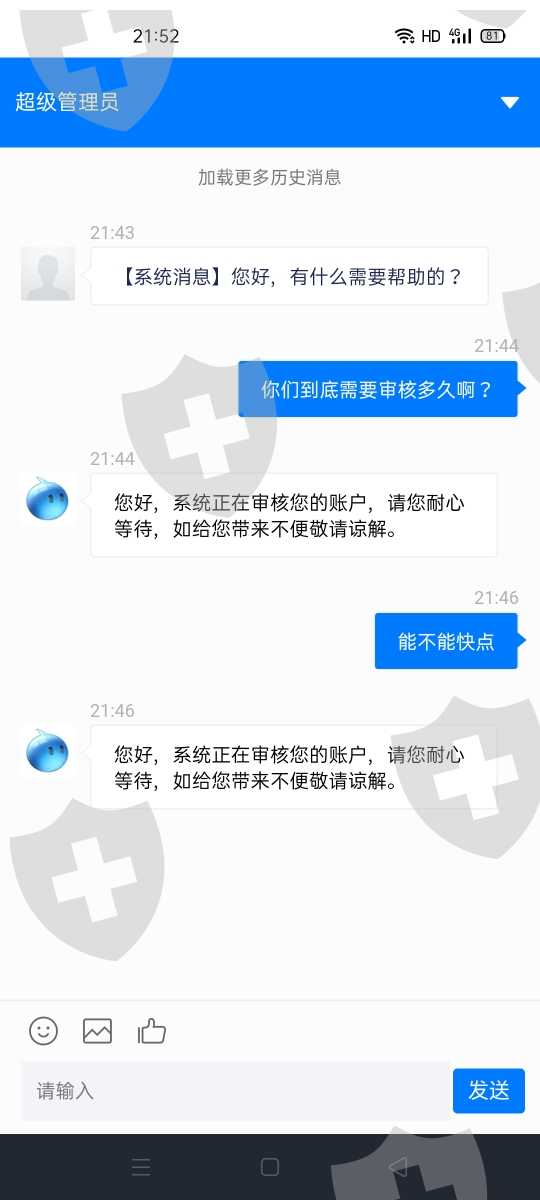540x1200 pixels.
Task: Focus the message input field
Action: 236,1090
